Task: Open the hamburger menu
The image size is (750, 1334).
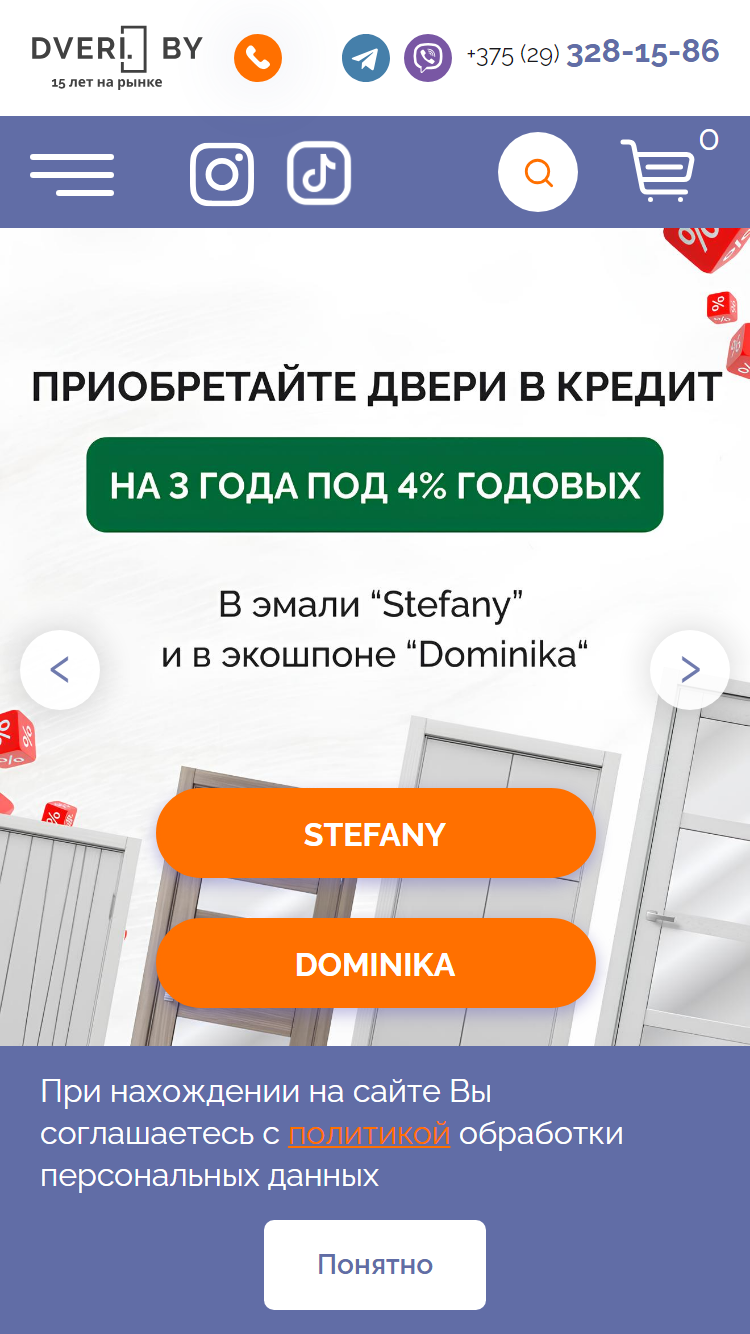Action: tap(72, 174)
